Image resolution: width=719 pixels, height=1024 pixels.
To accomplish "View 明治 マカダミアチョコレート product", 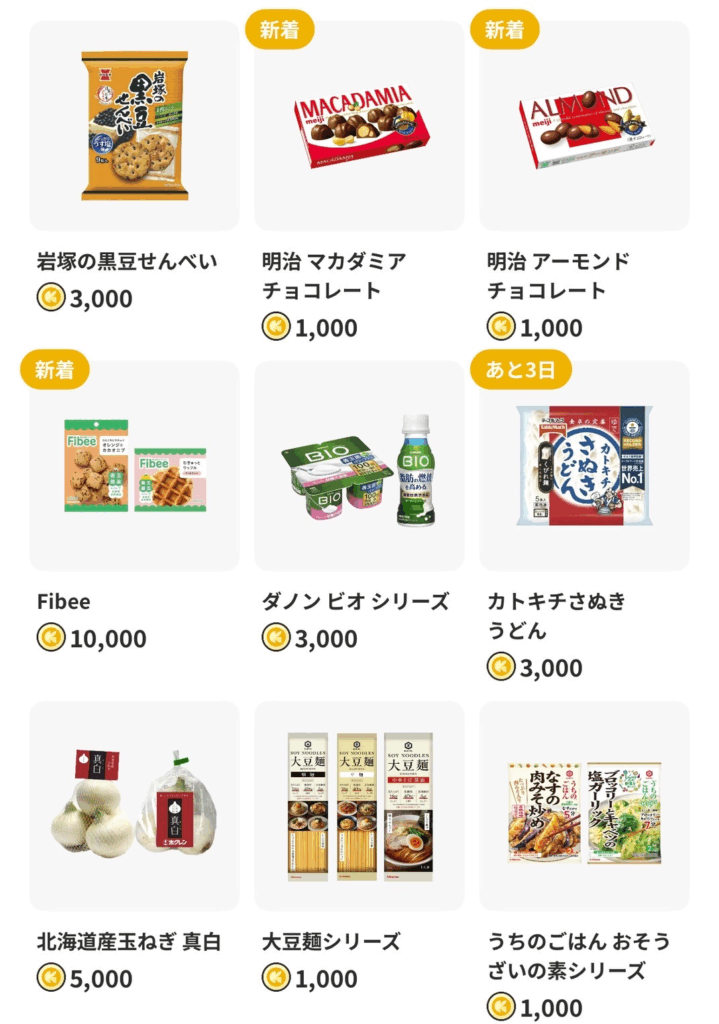I will 359,127.
